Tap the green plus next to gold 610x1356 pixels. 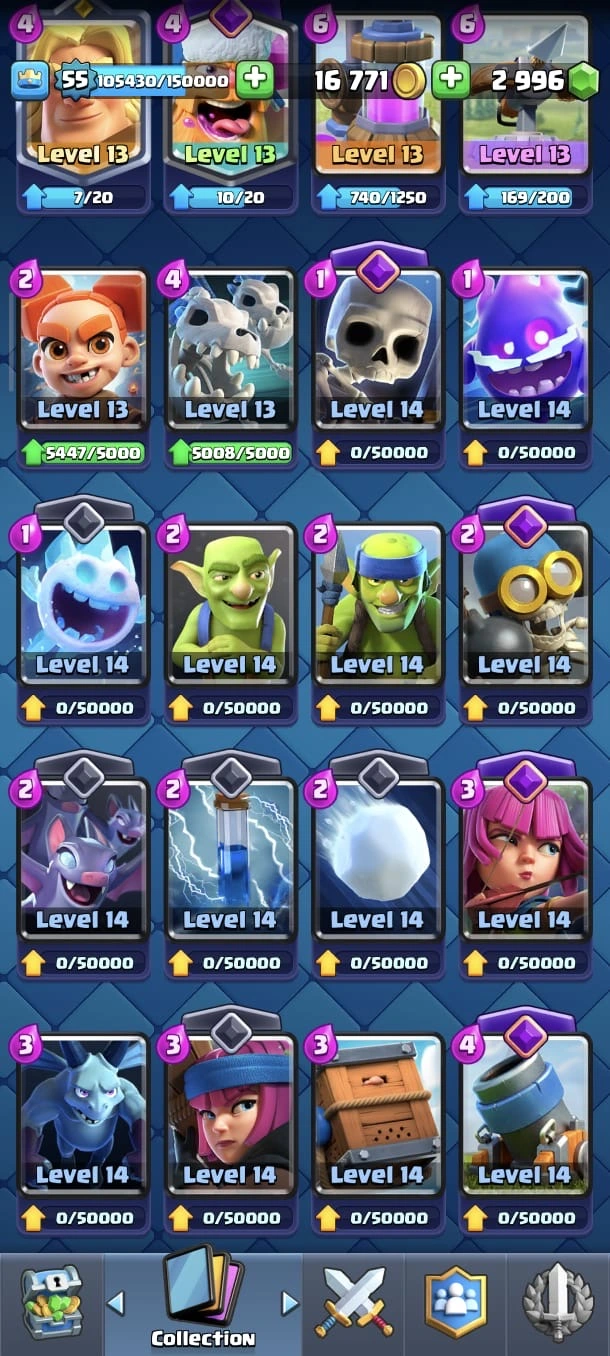451,80
